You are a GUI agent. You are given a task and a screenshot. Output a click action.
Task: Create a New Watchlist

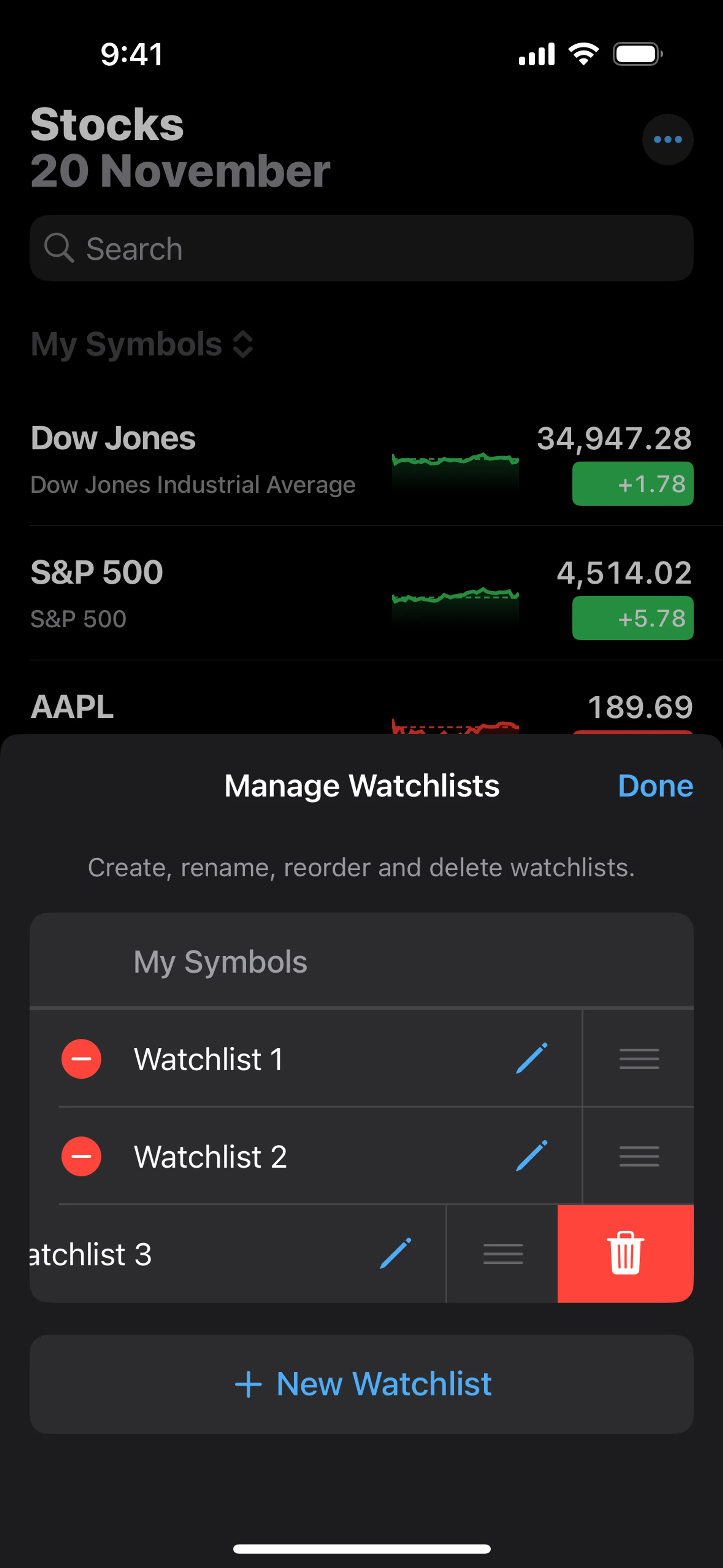pyautogui.click(x=362, y=1384)
